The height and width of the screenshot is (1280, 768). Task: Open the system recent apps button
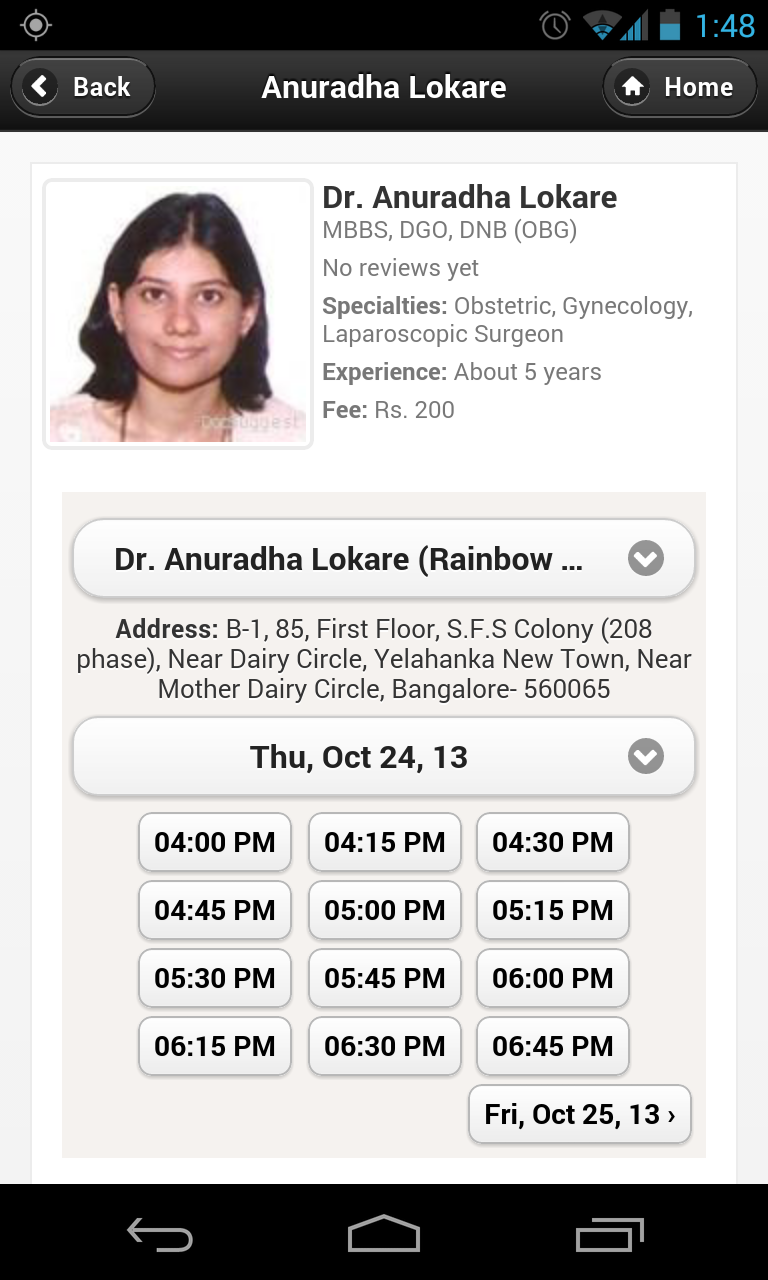click(x=610, y=1234)
